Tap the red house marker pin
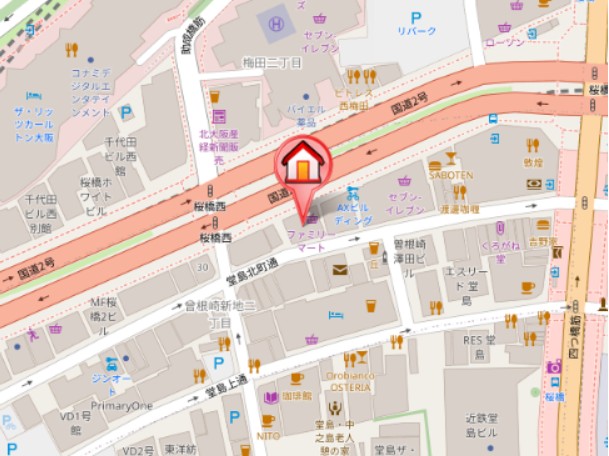609x456 pixels. click(303, 165)
